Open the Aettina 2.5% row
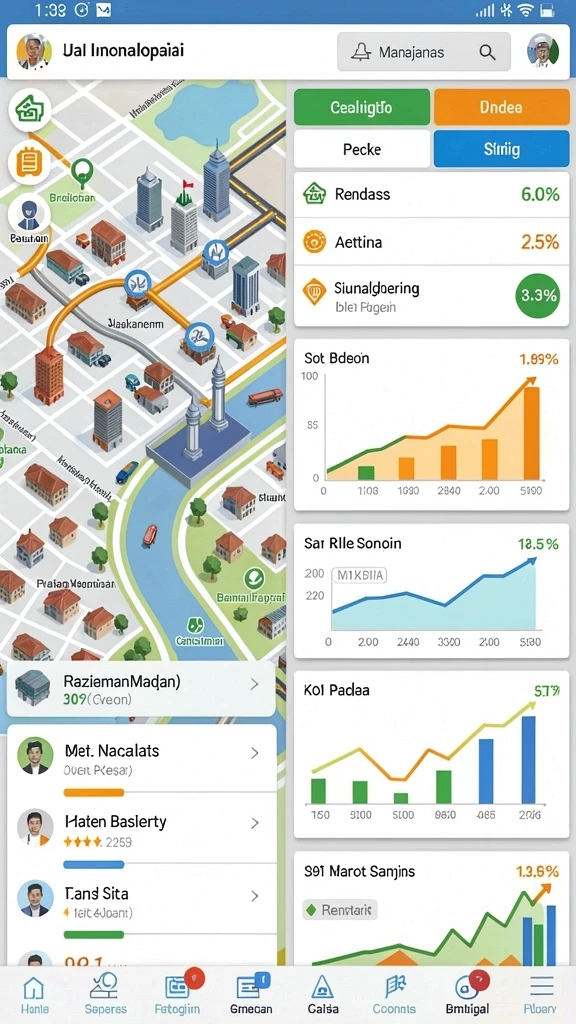576x1024 pixels. click(x=431, y=242)
